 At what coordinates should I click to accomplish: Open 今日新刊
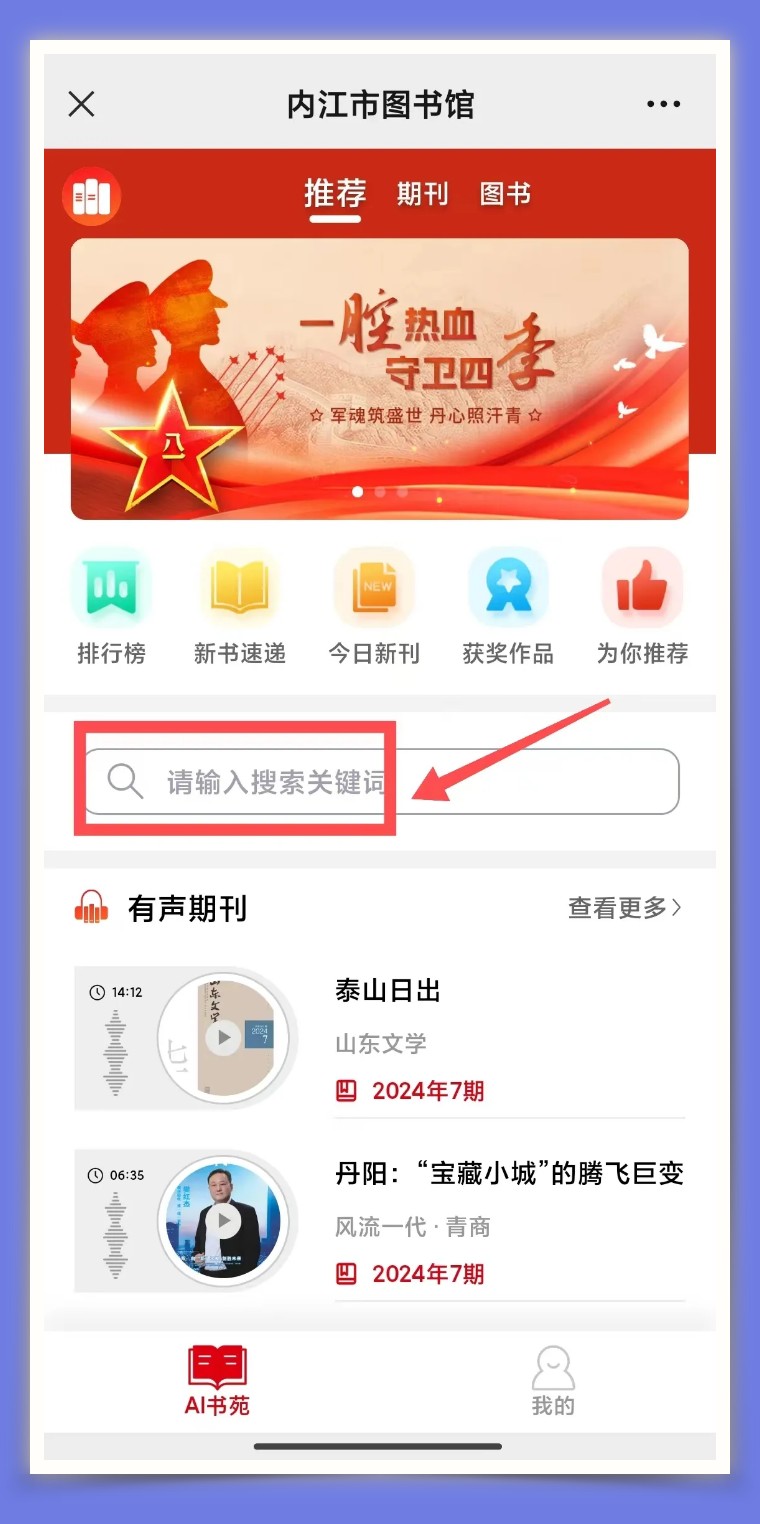click(x=374, y=607)
